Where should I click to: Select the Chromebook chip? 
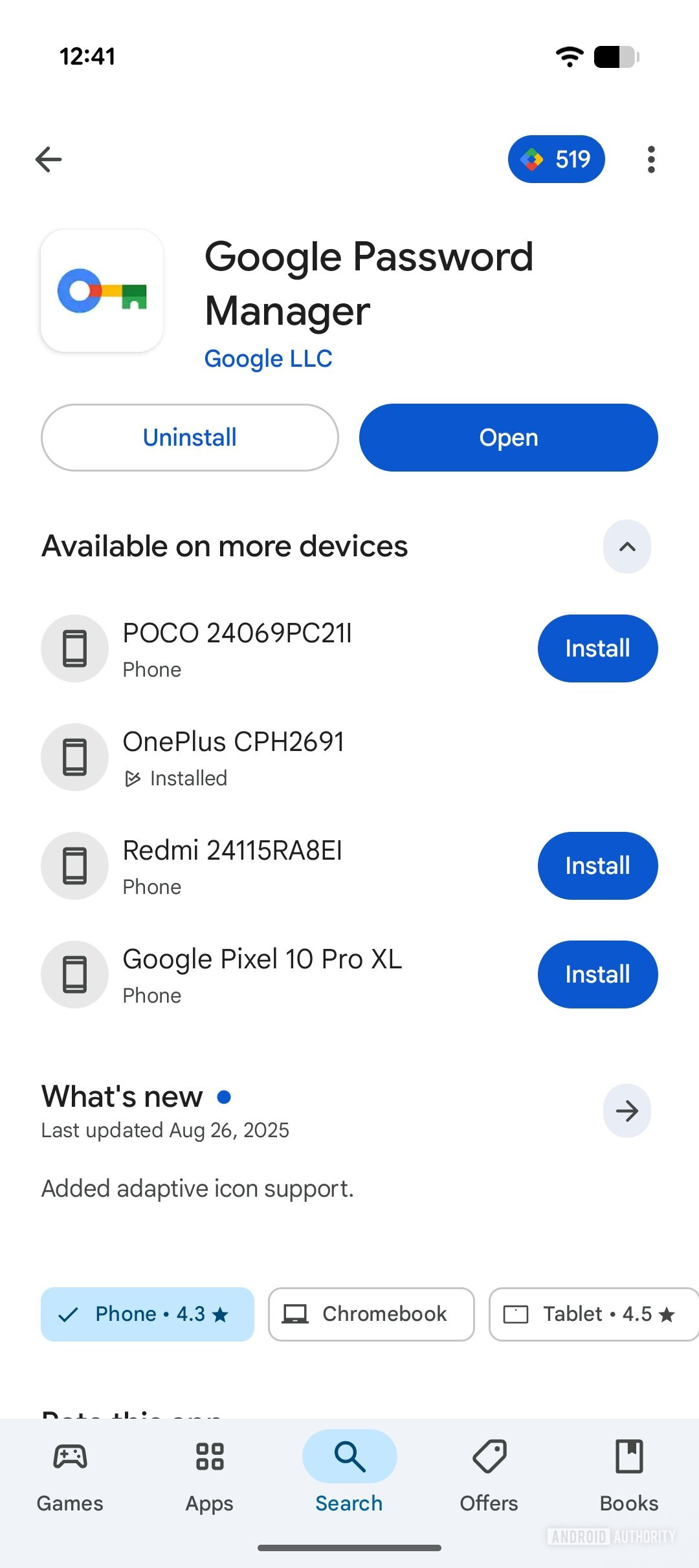click(x=371, y=1314)
